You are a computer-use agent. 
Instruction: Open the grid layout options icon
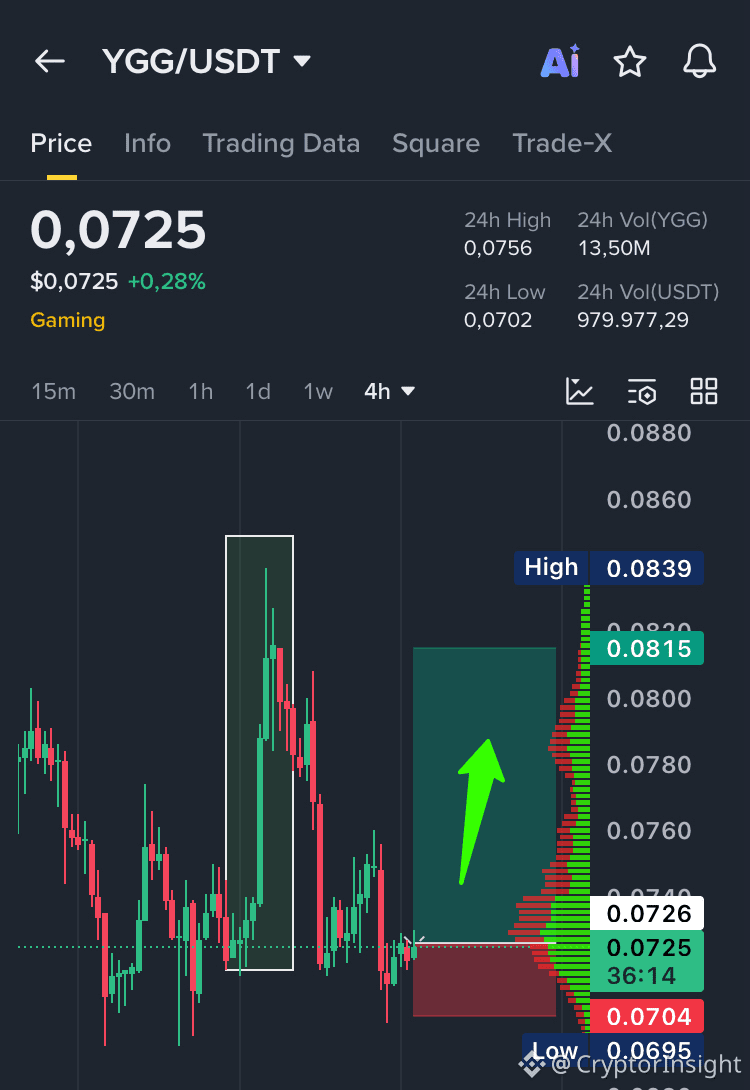[704, 391]
